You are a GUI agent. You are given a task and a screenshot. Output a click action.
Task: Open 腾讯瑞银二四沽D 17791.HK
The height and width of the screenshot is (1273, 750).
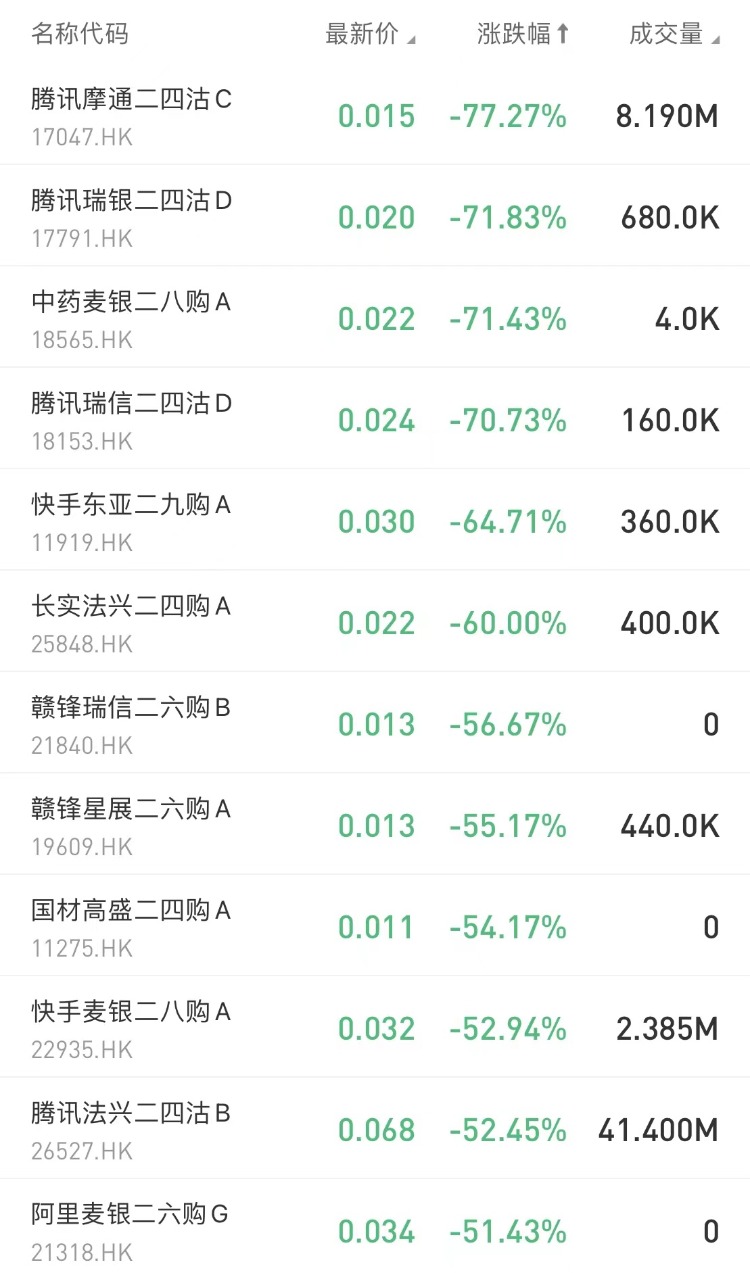[375, 216]
